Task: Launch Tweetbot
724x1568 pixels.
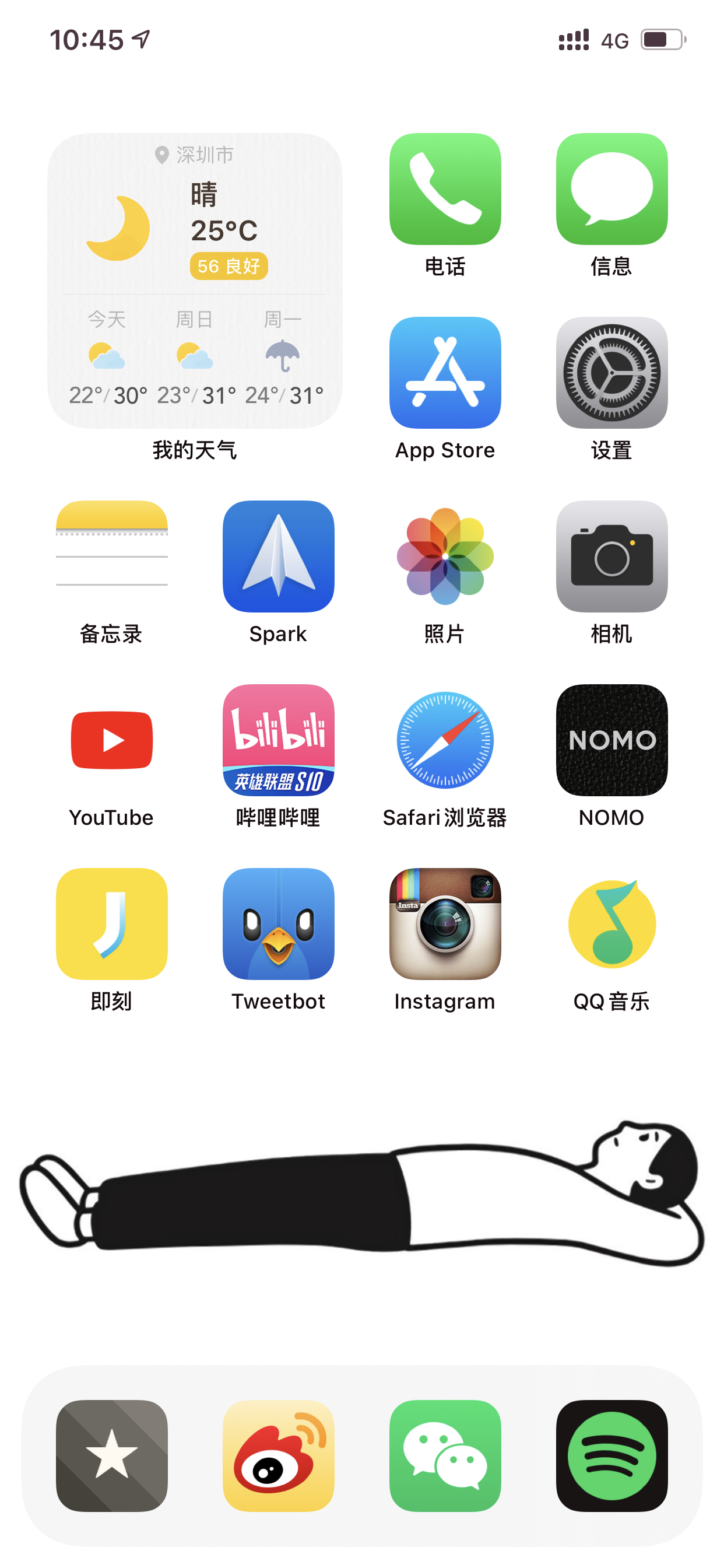Action: pyautogui.click(x=279, y=924)
